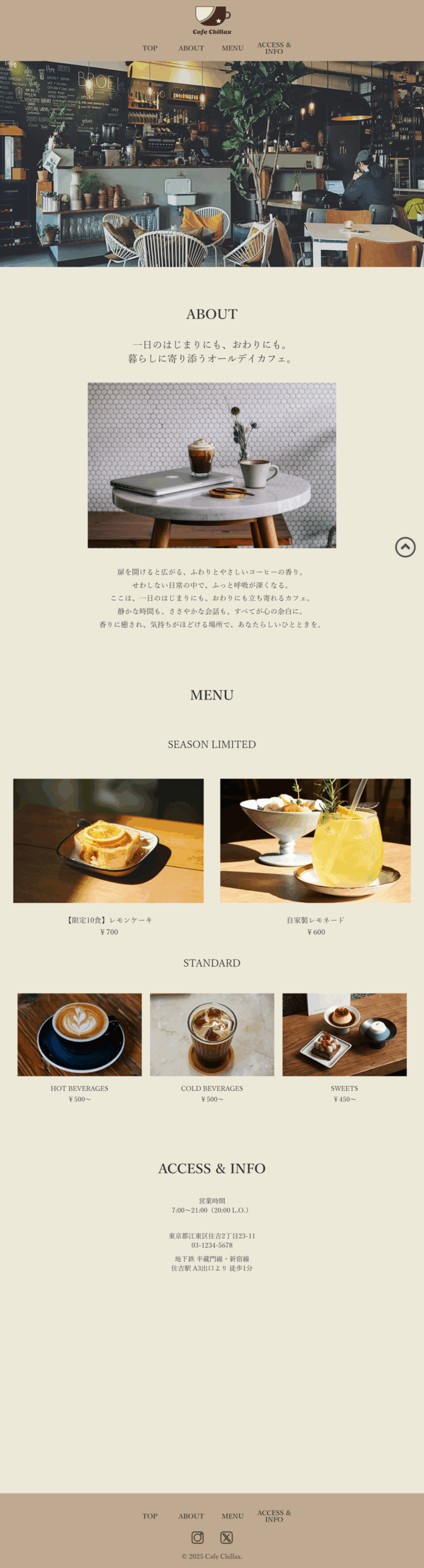
Task: Select MENU in the footer navigation
Action: [232, 1516]
